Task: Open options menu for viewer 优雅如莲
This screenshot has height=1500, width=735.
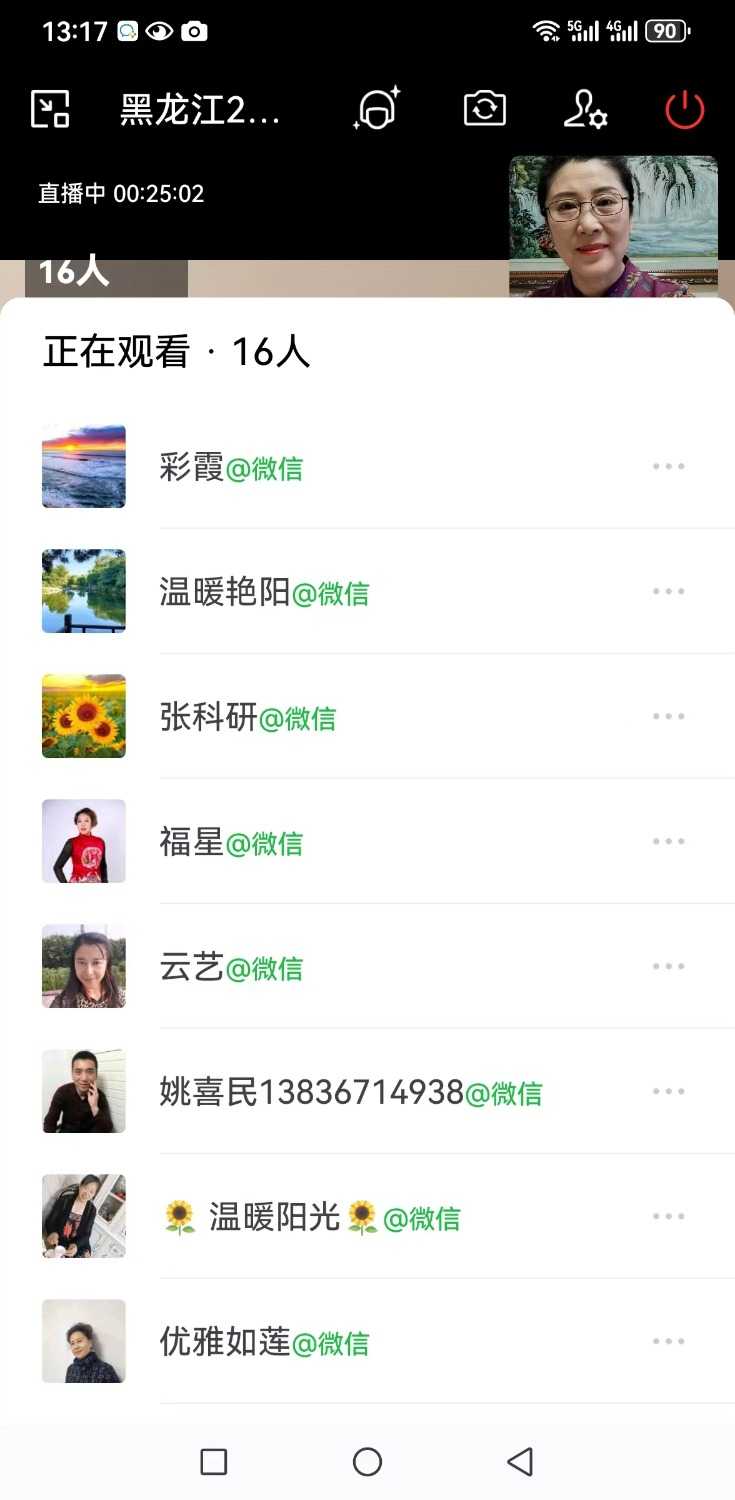Action: click(x=668, y=1340)
